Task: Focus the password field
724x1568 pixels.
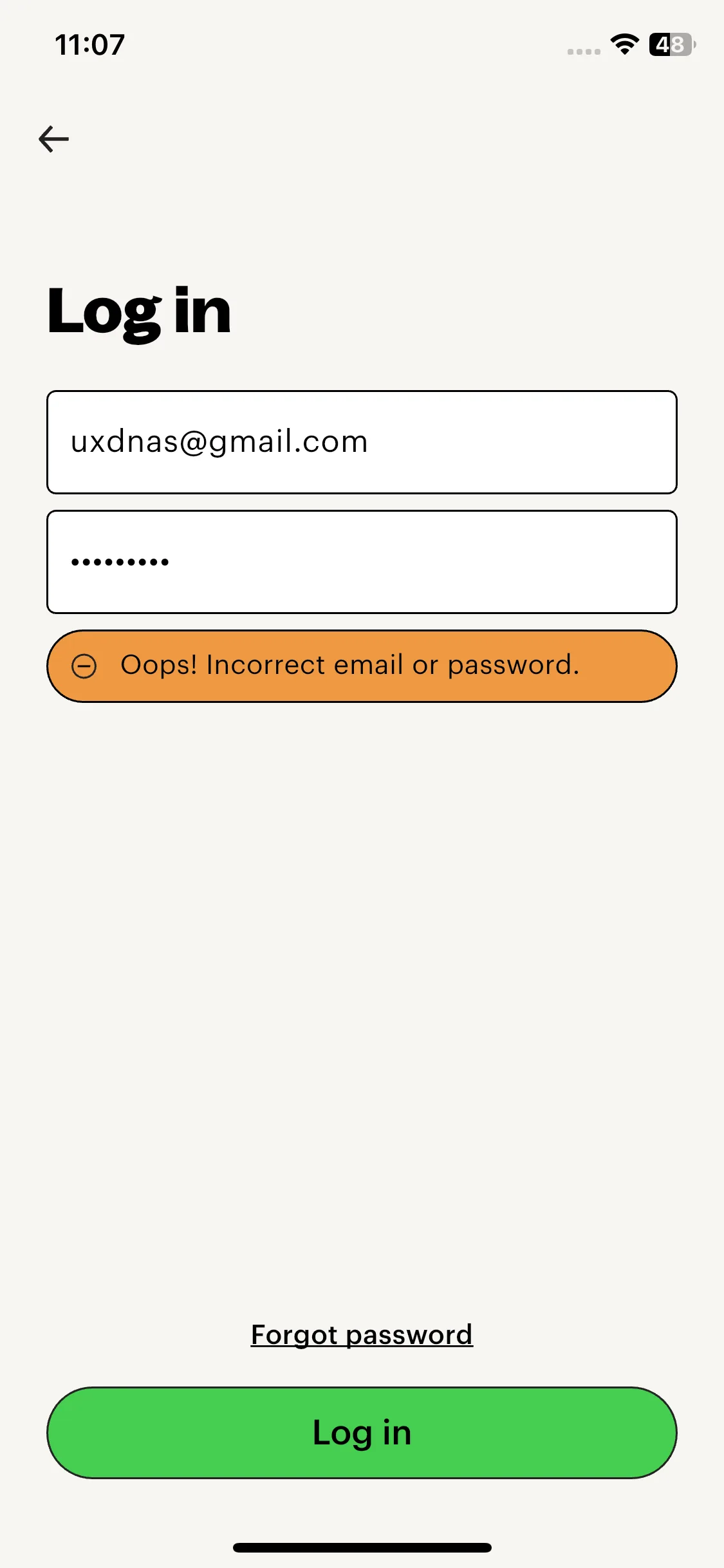Action: [x=362, y=562]
